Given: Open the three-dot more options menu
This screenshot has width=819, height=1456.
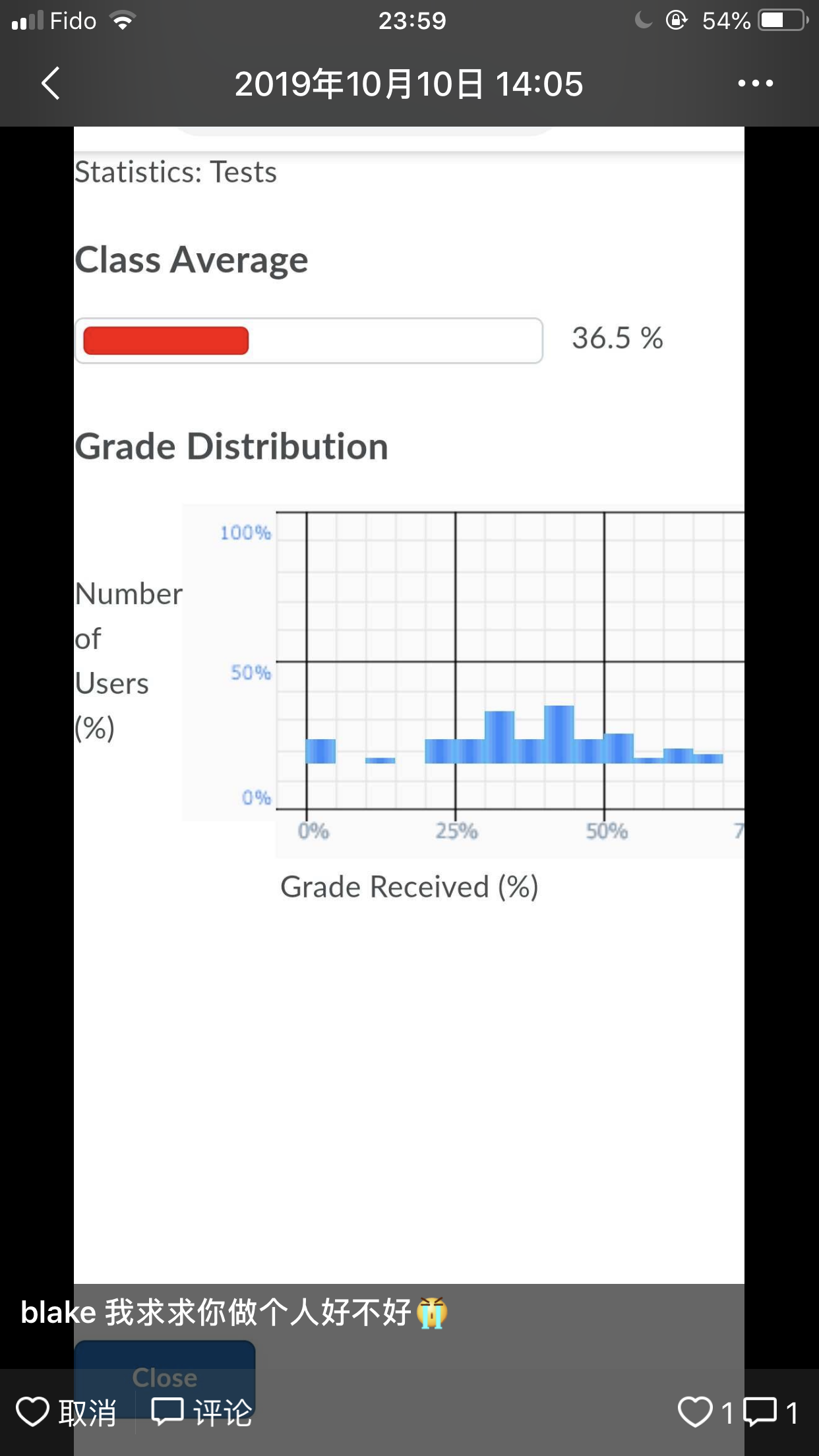Looking at the screenshot, I should coord(755,84).
